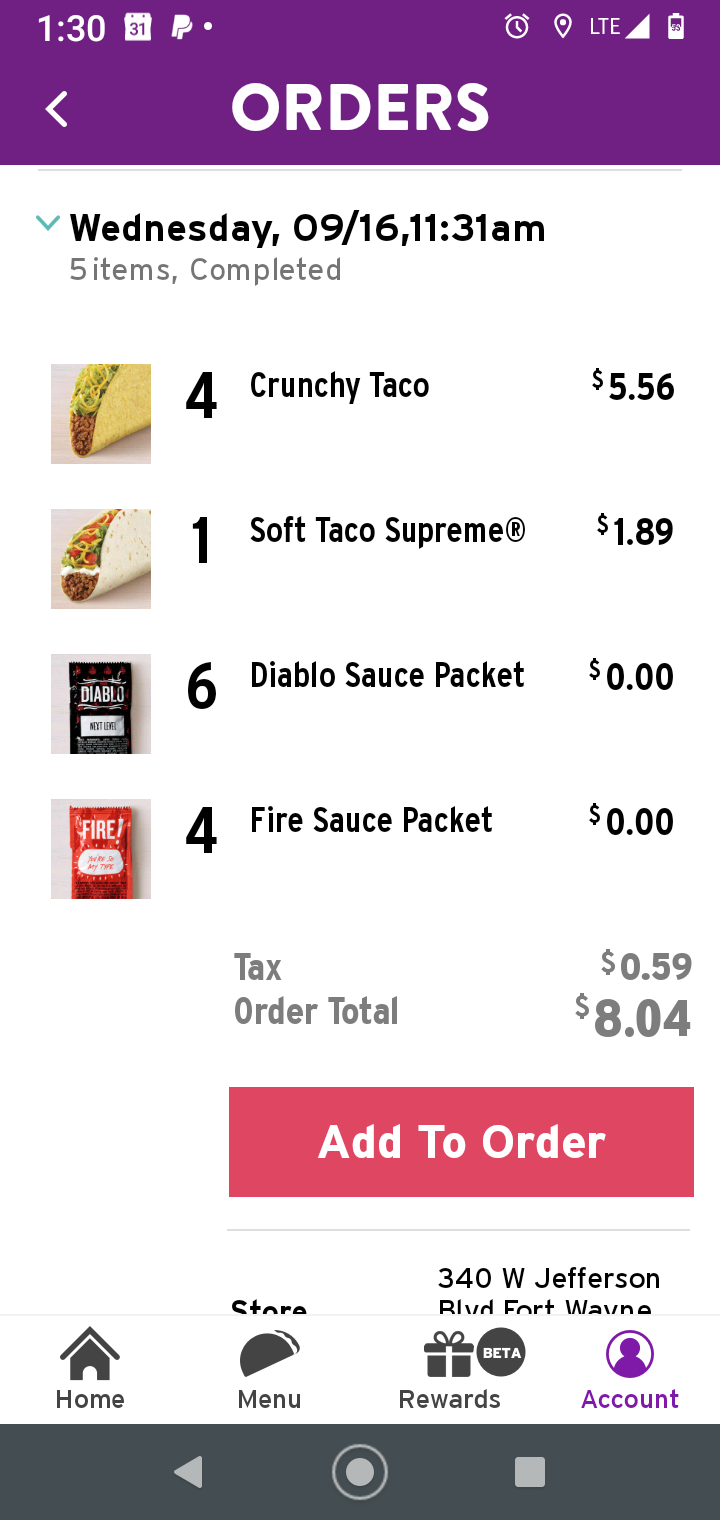Collapse the Wednesday 09/16 order details
The image size is (720, 1520).
point(47,224)
